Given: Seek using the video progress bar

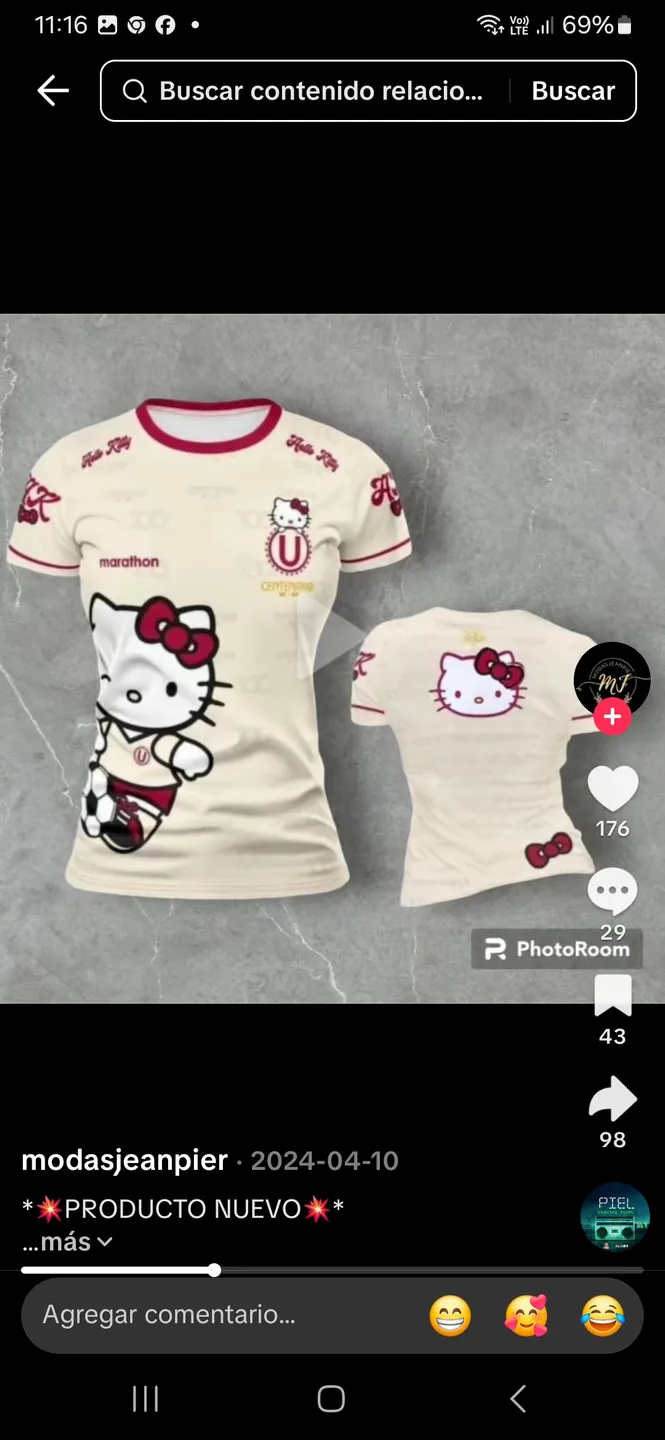Looking at the screenshot, I should point(330,1270).
